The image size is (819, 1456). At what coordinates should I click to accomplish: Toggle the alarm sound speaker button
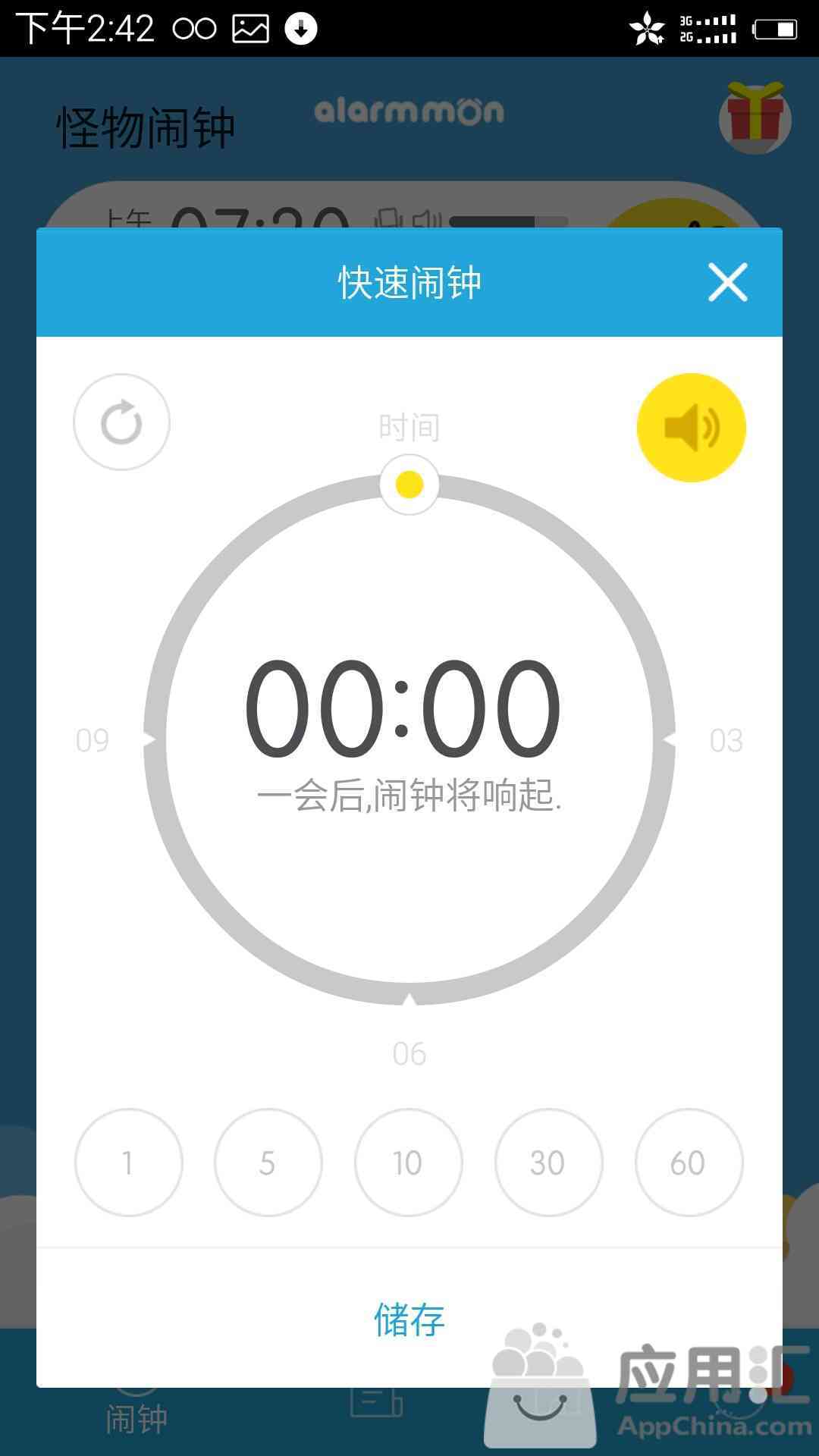pos(691,428)
